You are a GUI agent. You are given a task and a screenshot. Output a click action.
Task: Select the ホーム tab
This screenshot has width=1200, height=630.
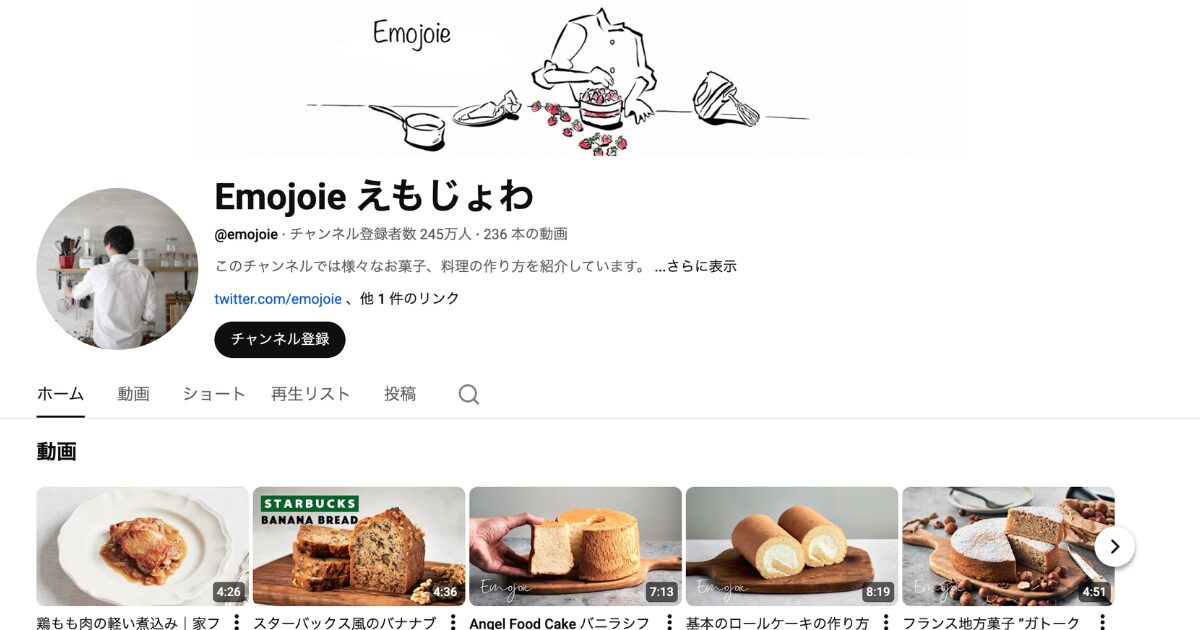coord(60,394)
